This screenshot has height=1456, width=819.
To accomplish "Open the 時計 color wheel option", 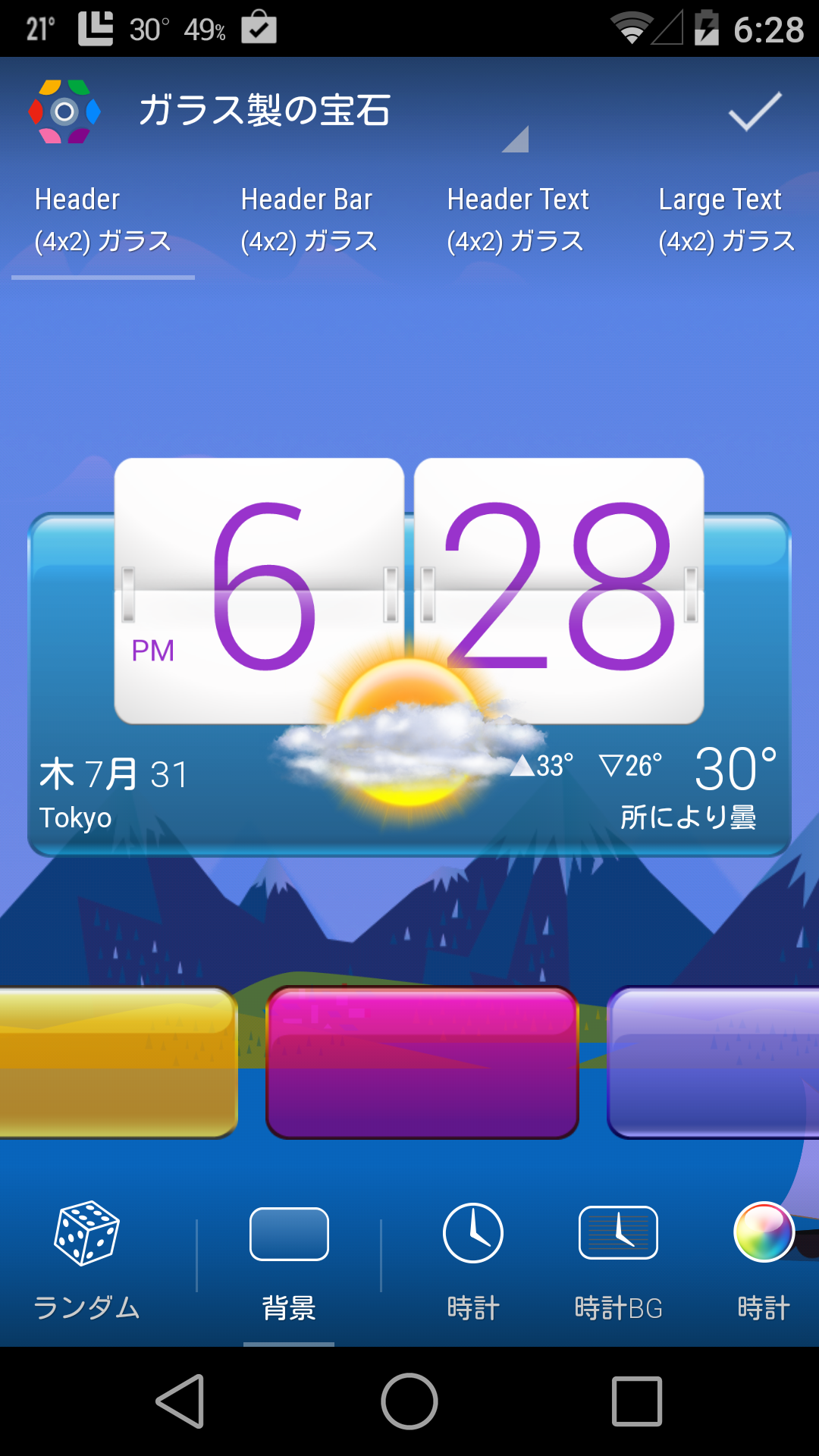I will point(764,1259).
